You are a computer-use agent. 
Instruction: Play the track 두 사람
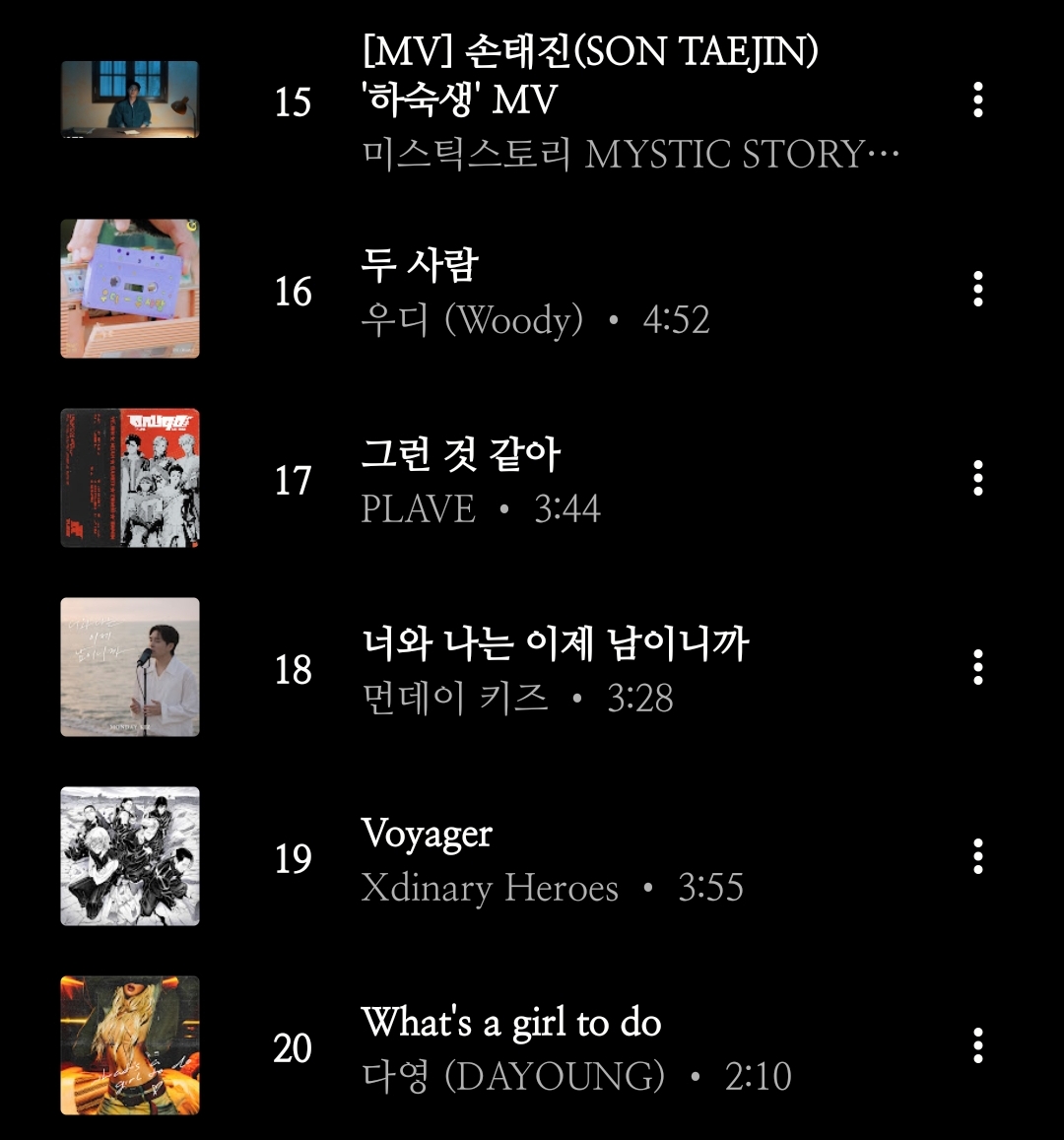point(418,267)
